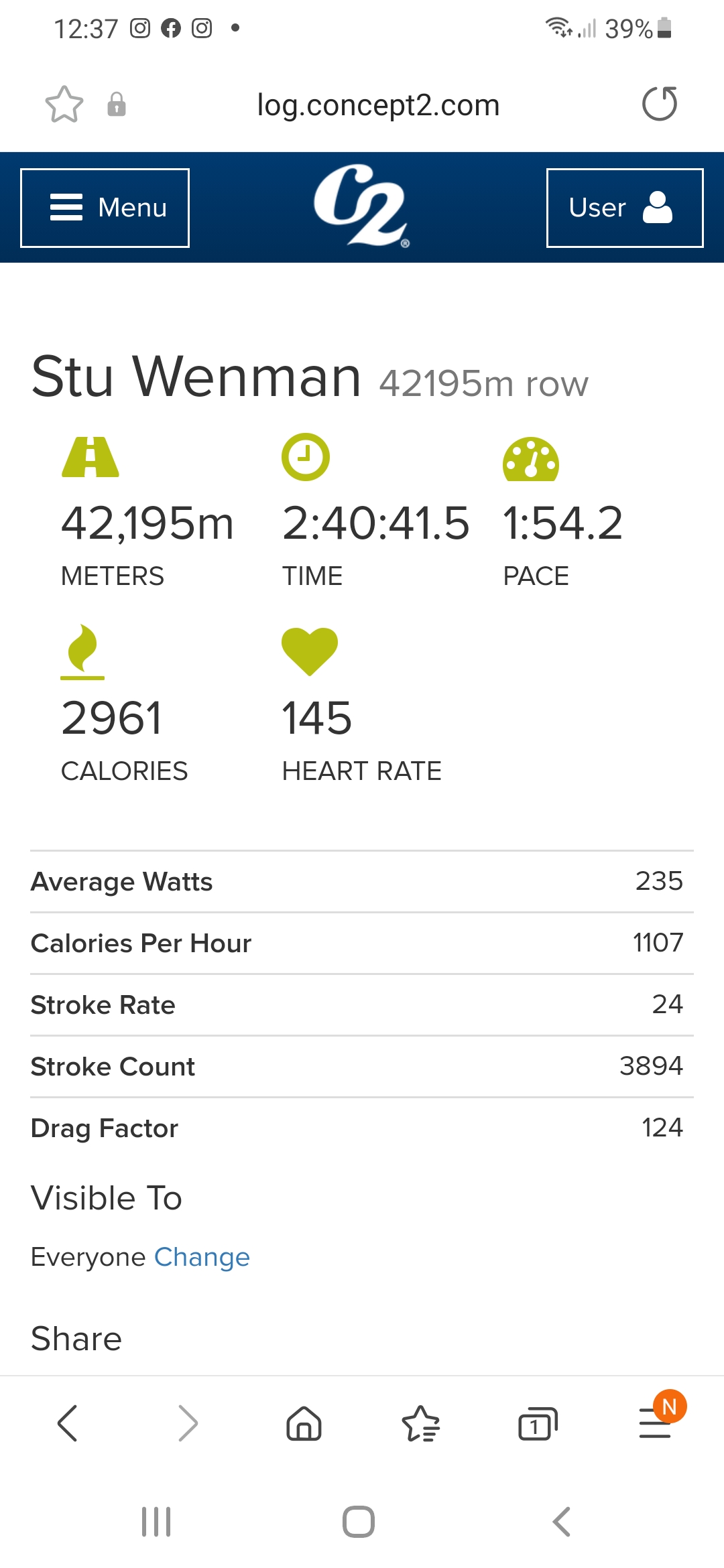The image size is (724, 1568).
Task: Open the tabs switcher
Action: [538, 1423]
